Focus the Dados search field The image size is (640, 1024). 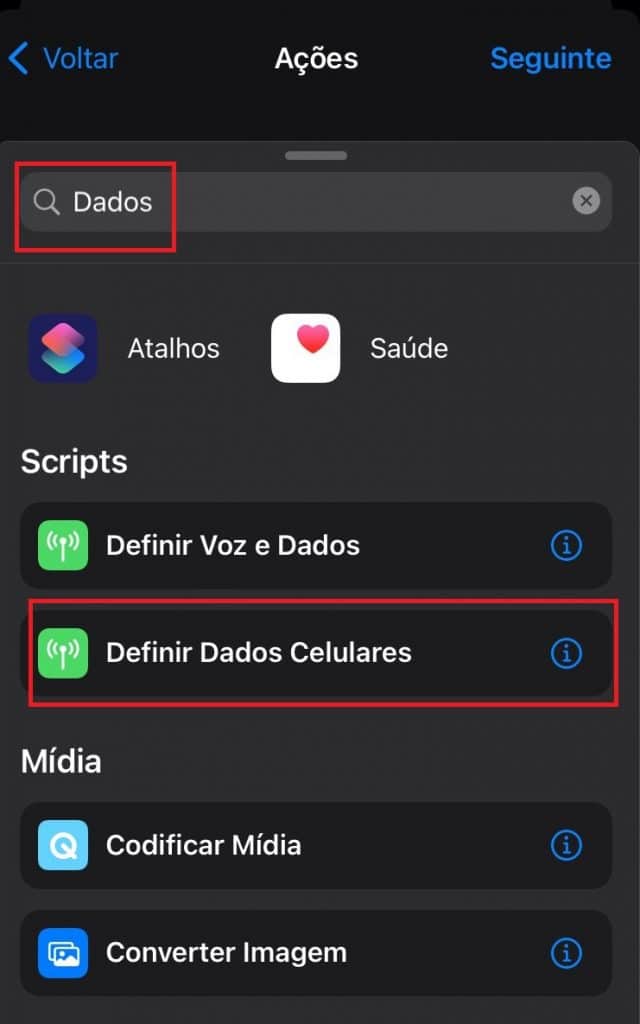click(x=315, y=202)
